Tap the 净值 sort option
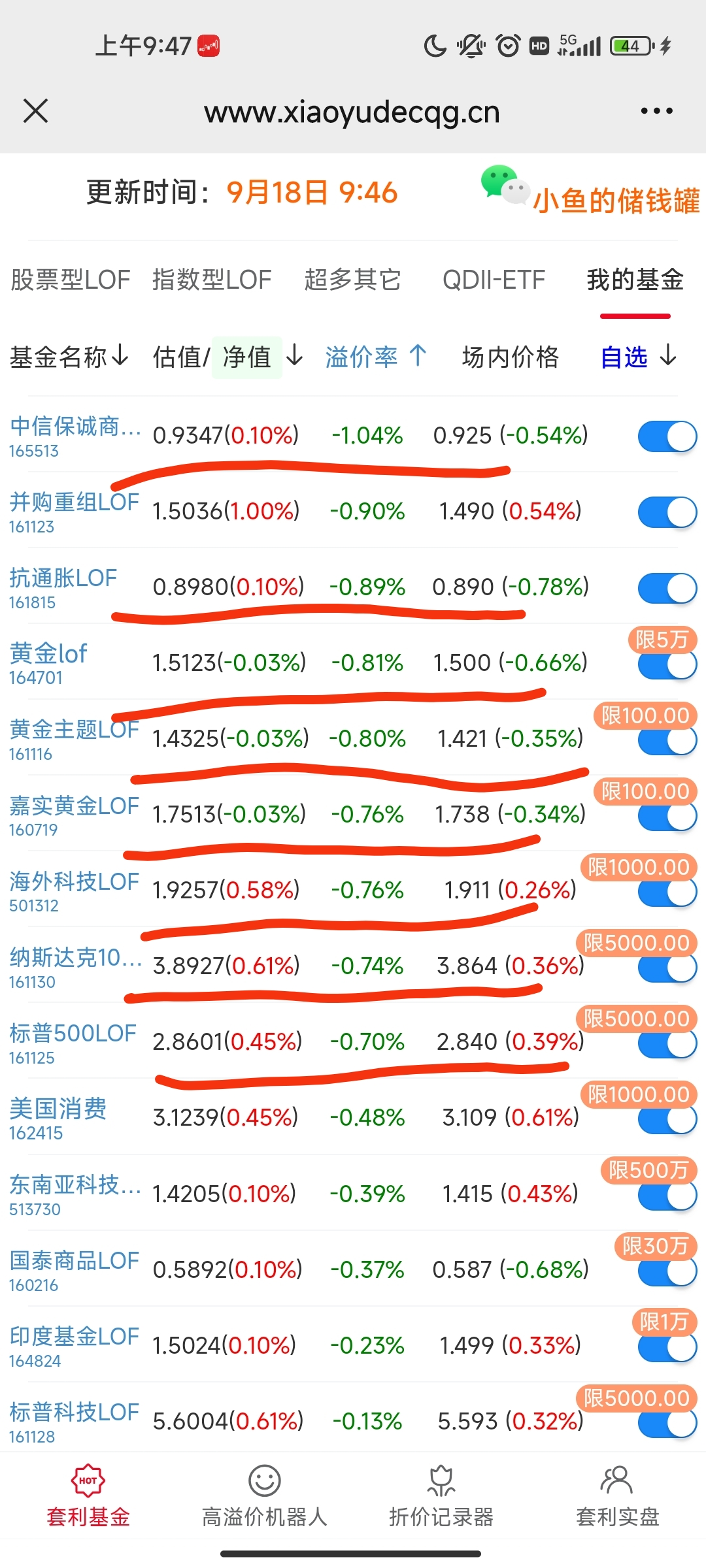This screenshot has width=706, height=1568. pos(247,357)
